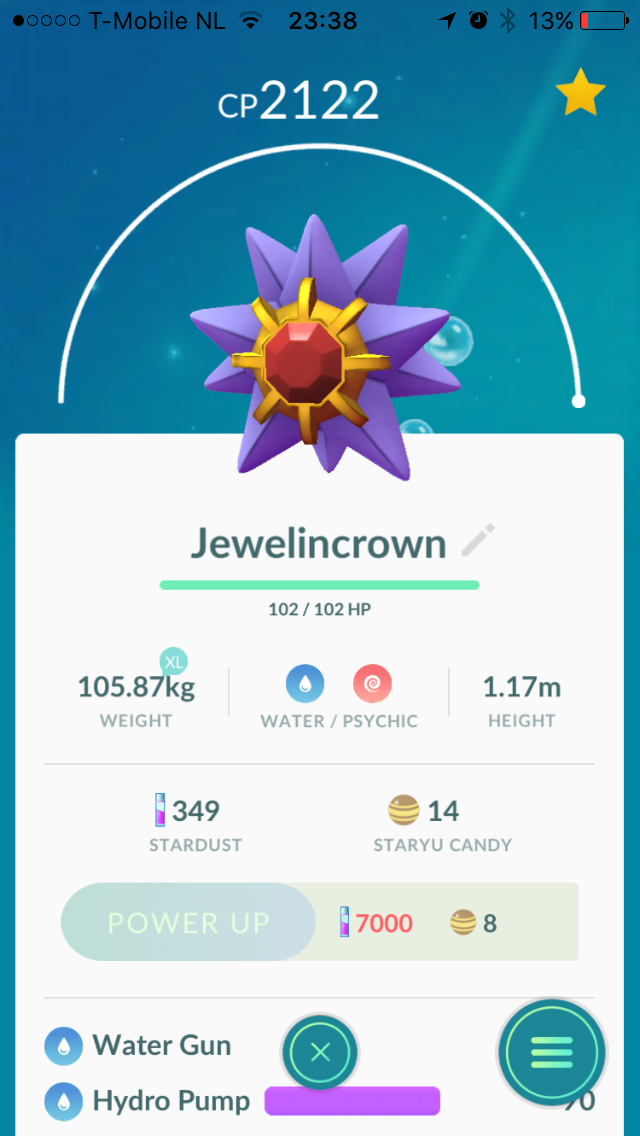Close the Pokémon details screen

(320, 1052)
